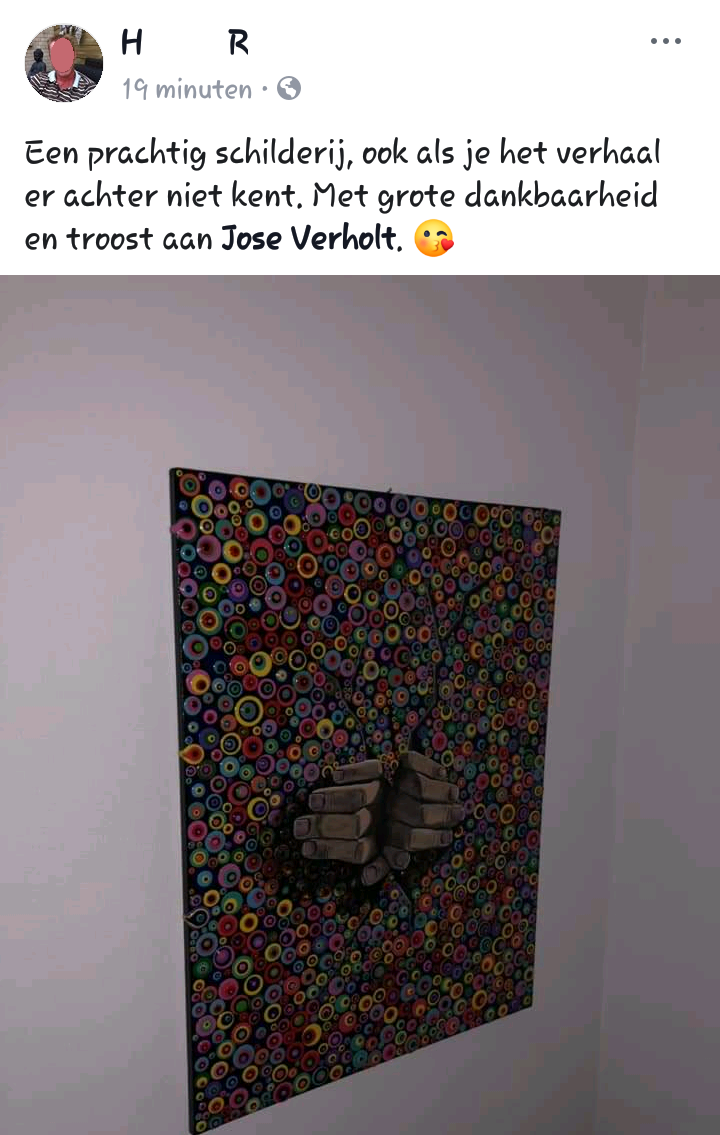
Task: Open the post's three-dot options menu
Action: pyautogui.click(x=665, y=42)
